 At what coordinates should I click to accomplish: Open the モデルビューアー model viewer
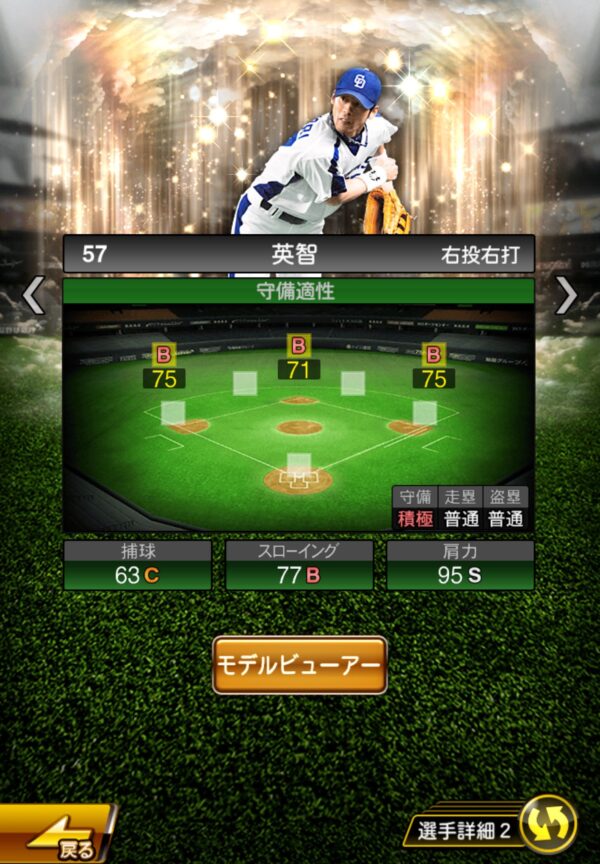[x=299, y=664]
